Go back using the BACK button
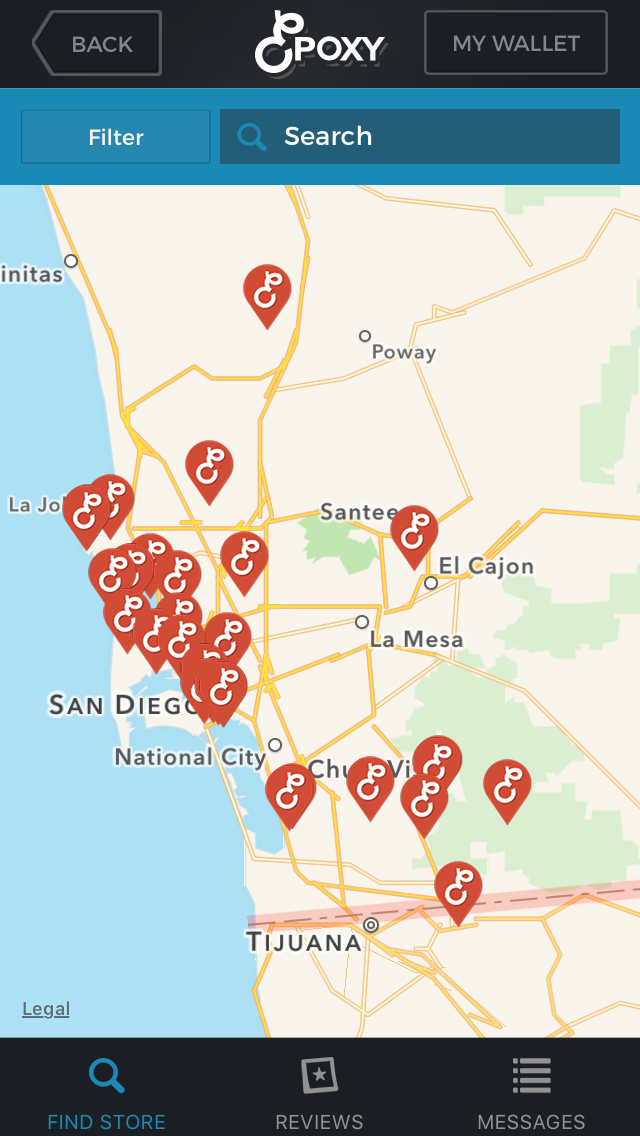Screen dimensions: 640x1136 pyautogui.click(x=98, y=44)
